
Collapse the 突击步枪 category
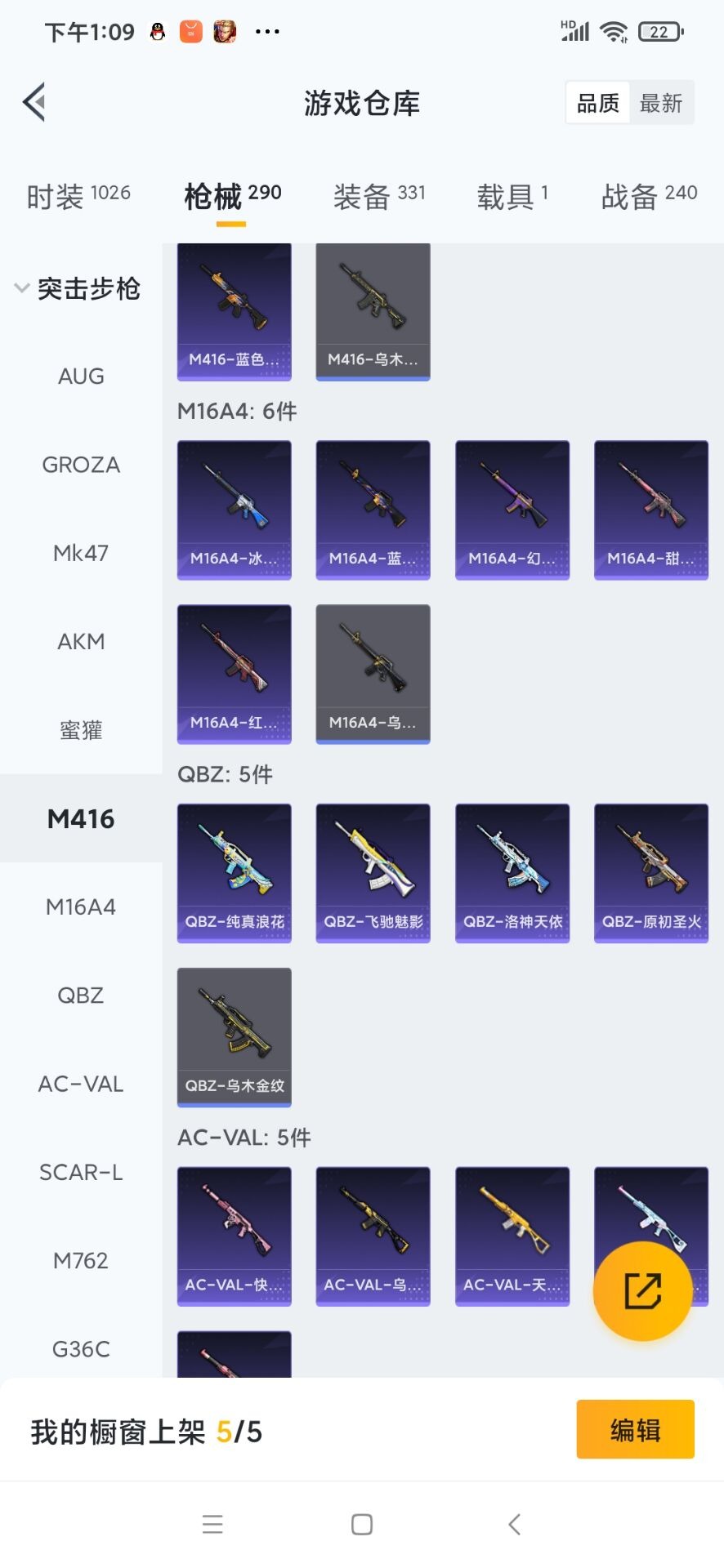pos(78,288)
